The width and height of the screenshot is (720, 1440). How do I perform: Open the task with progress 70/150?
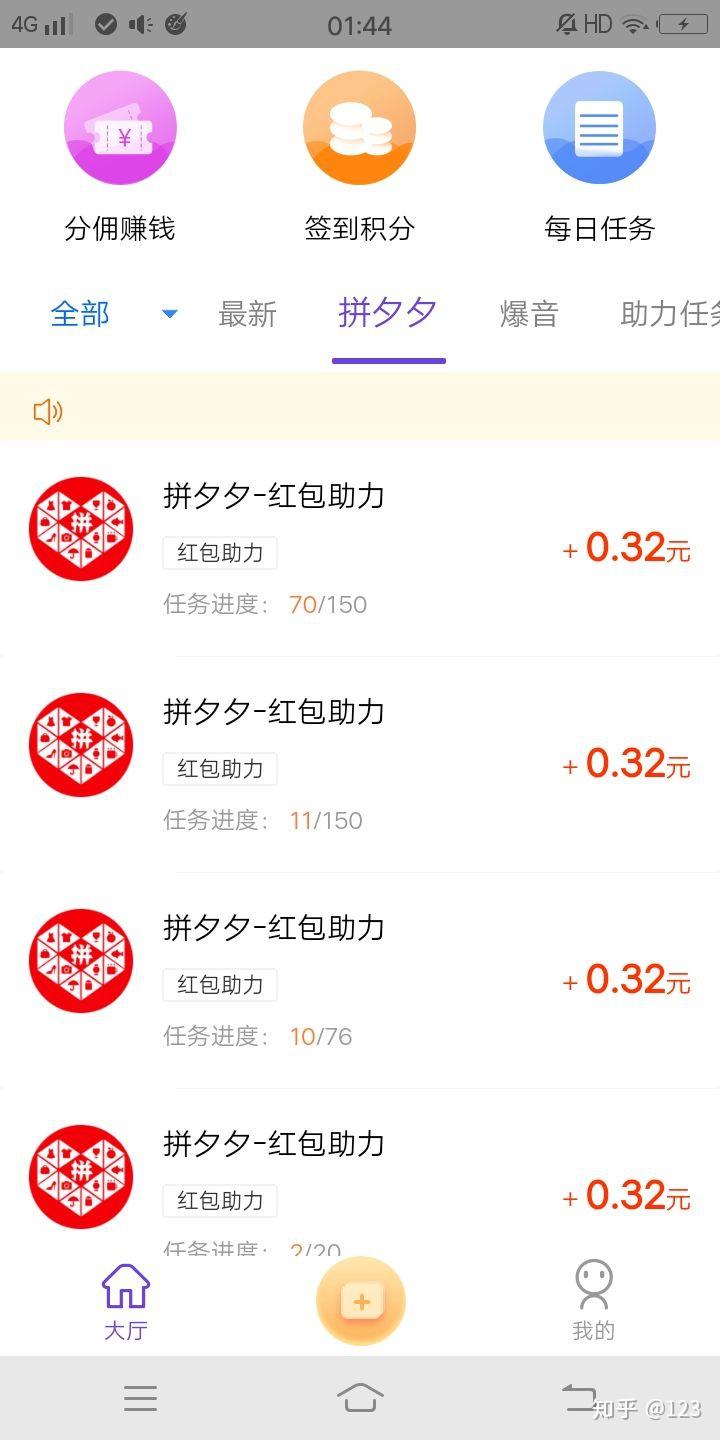(x=360, y=549)
